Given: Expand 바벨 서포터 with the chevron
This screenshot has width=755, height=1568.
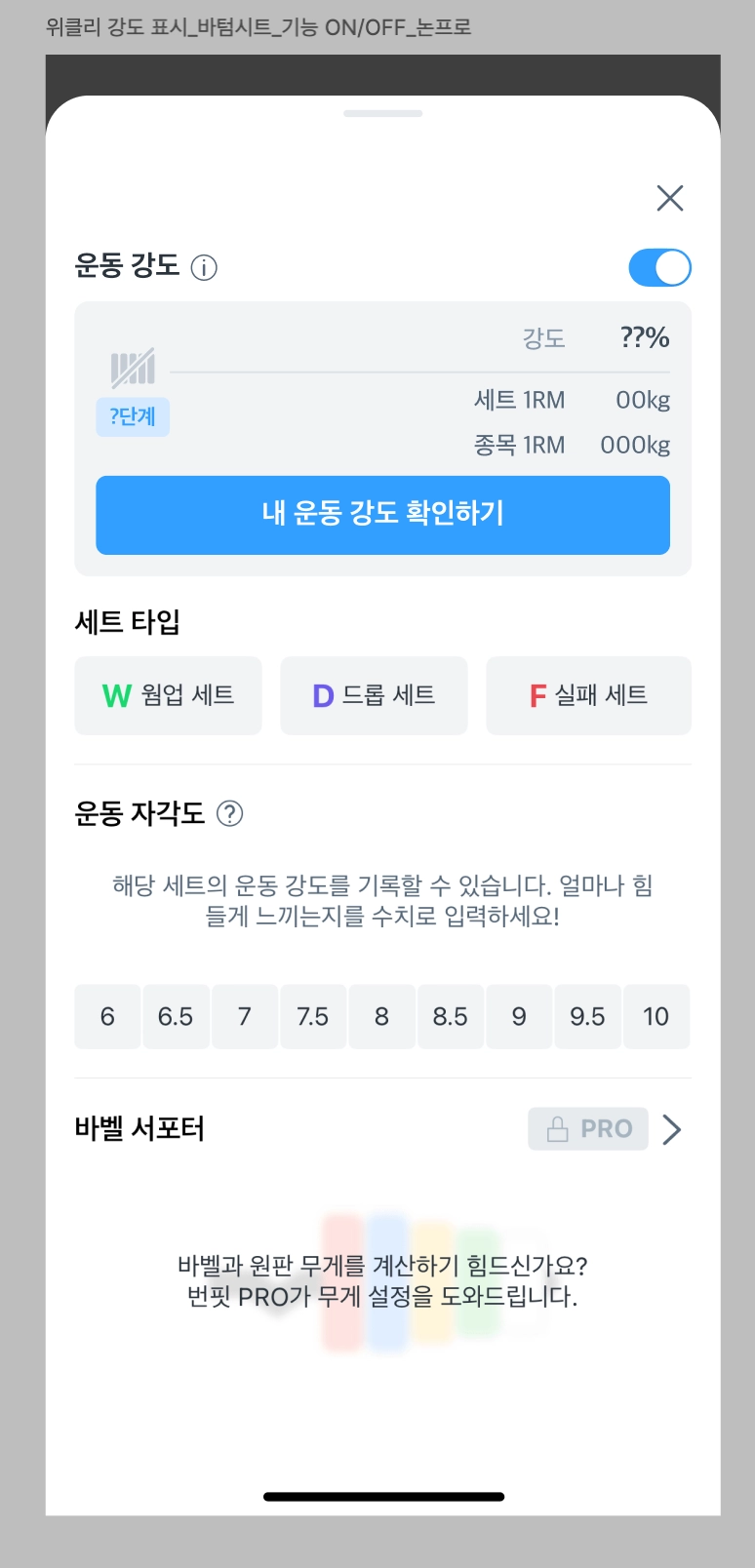Looking at the screenshot, I should (x=672, y=1129).
